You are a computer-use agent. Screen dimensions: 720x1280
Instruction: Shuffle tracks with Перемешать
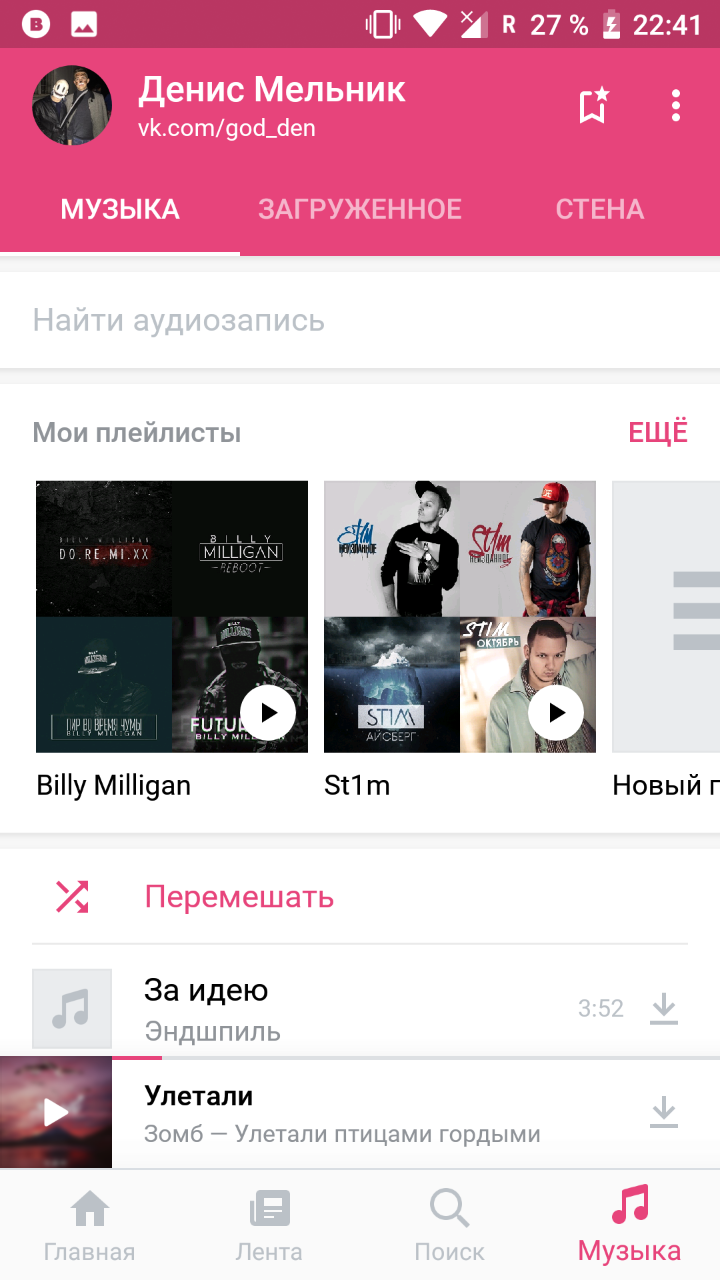coord(238,896)
